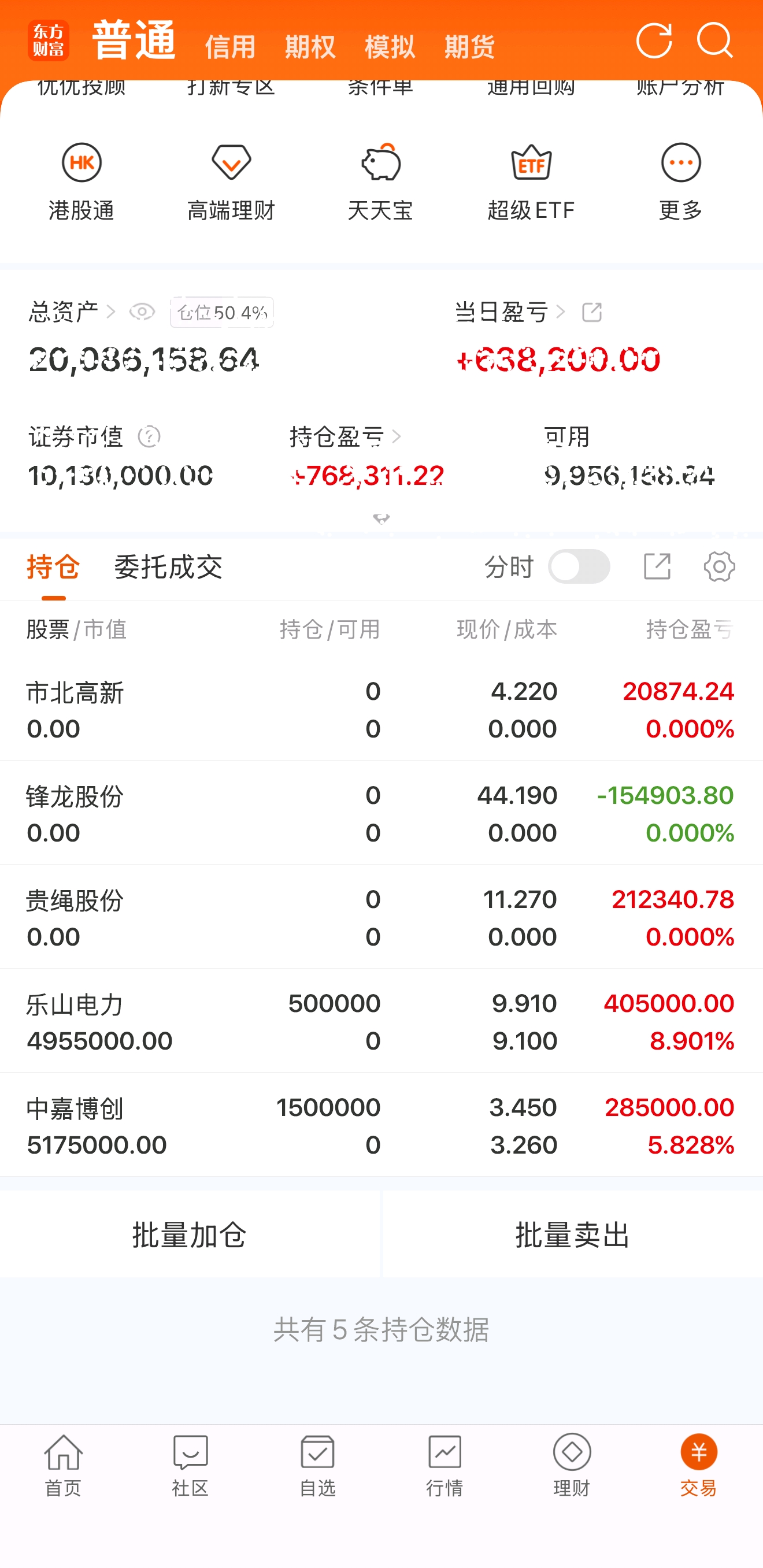This screenshot has height=1568, width=763.
Task: Open the search icon
Action: pos(715,41)
